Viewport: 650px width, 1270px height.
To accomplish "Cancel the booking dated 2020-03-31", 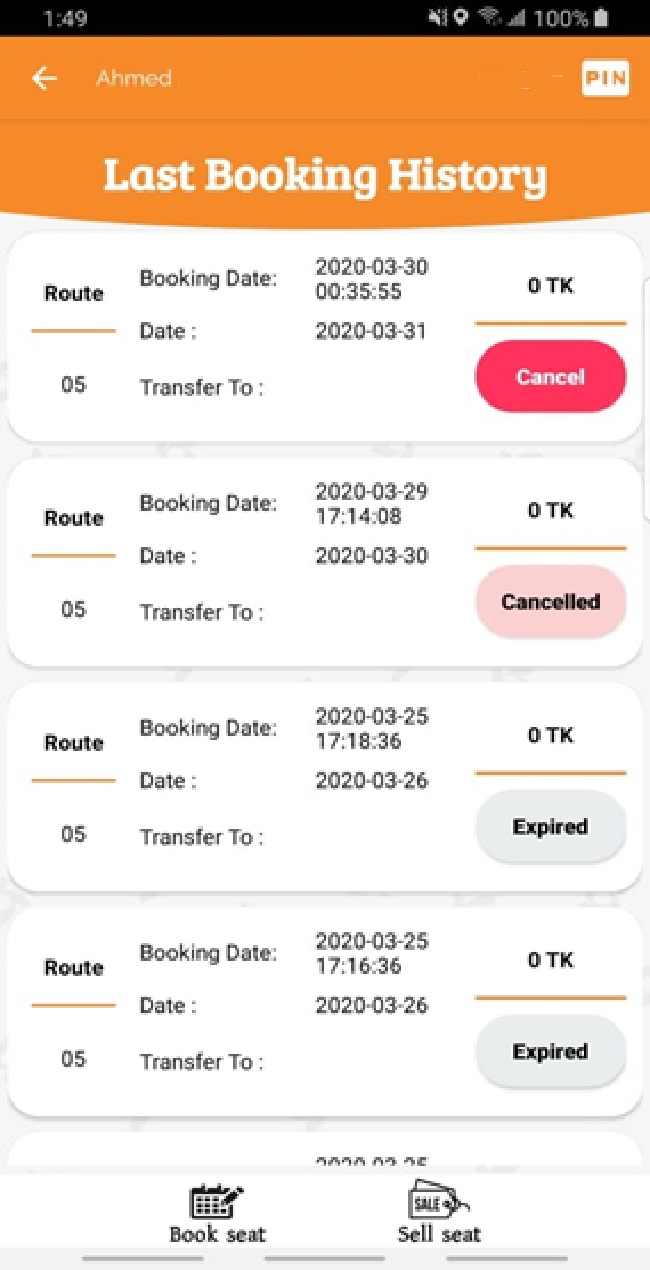I will tap(550, 377).
